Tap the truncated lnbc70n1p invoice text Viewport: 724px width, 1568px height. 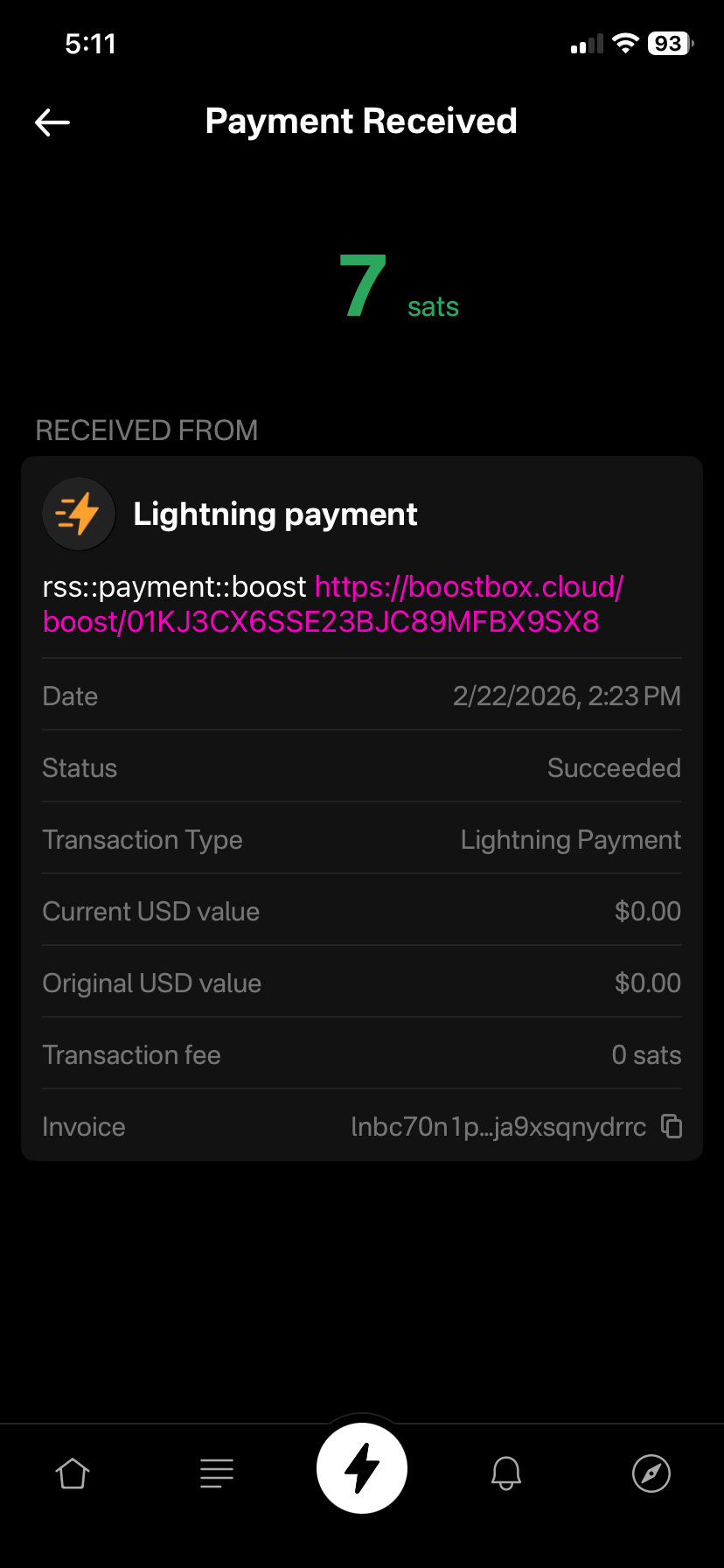tap(498, 1127)
